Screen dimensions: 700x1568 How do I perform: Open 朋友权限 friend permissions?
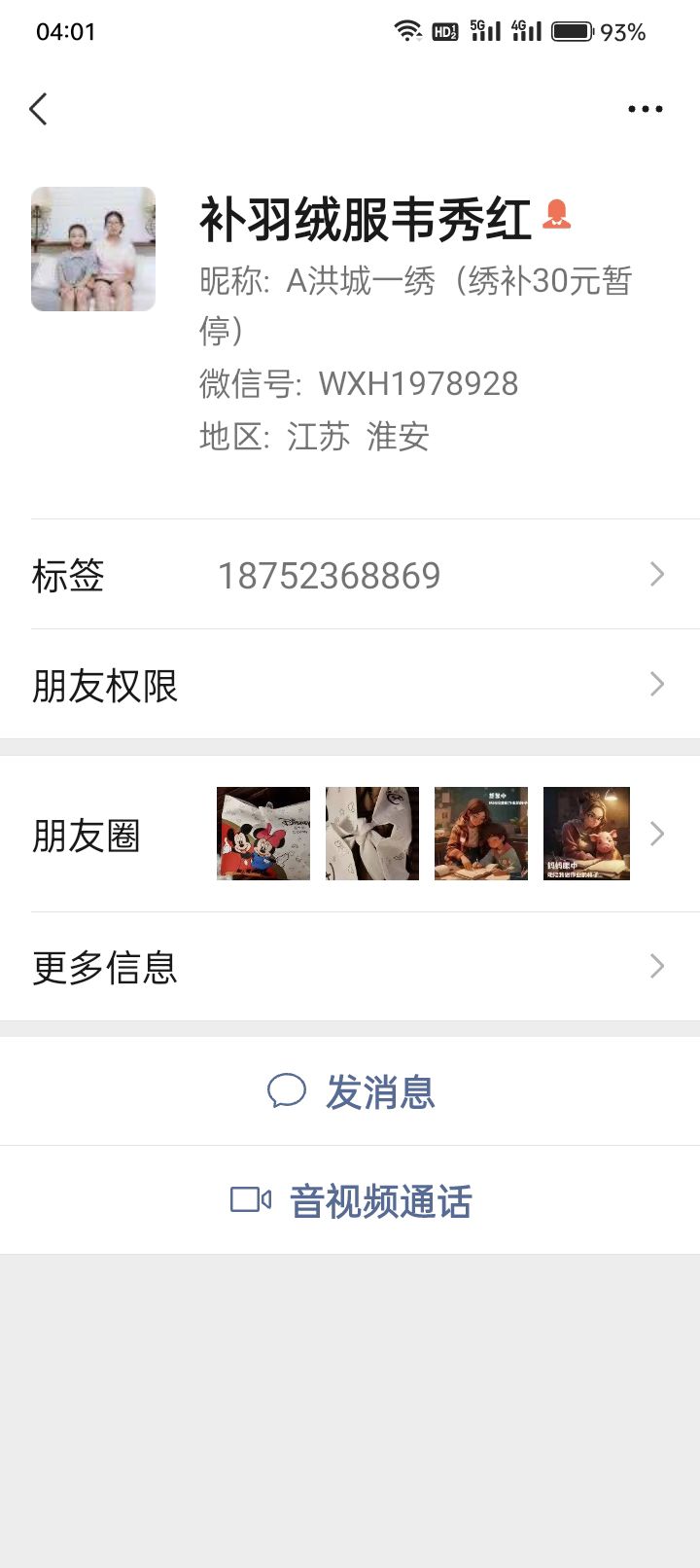pos(350,685)
